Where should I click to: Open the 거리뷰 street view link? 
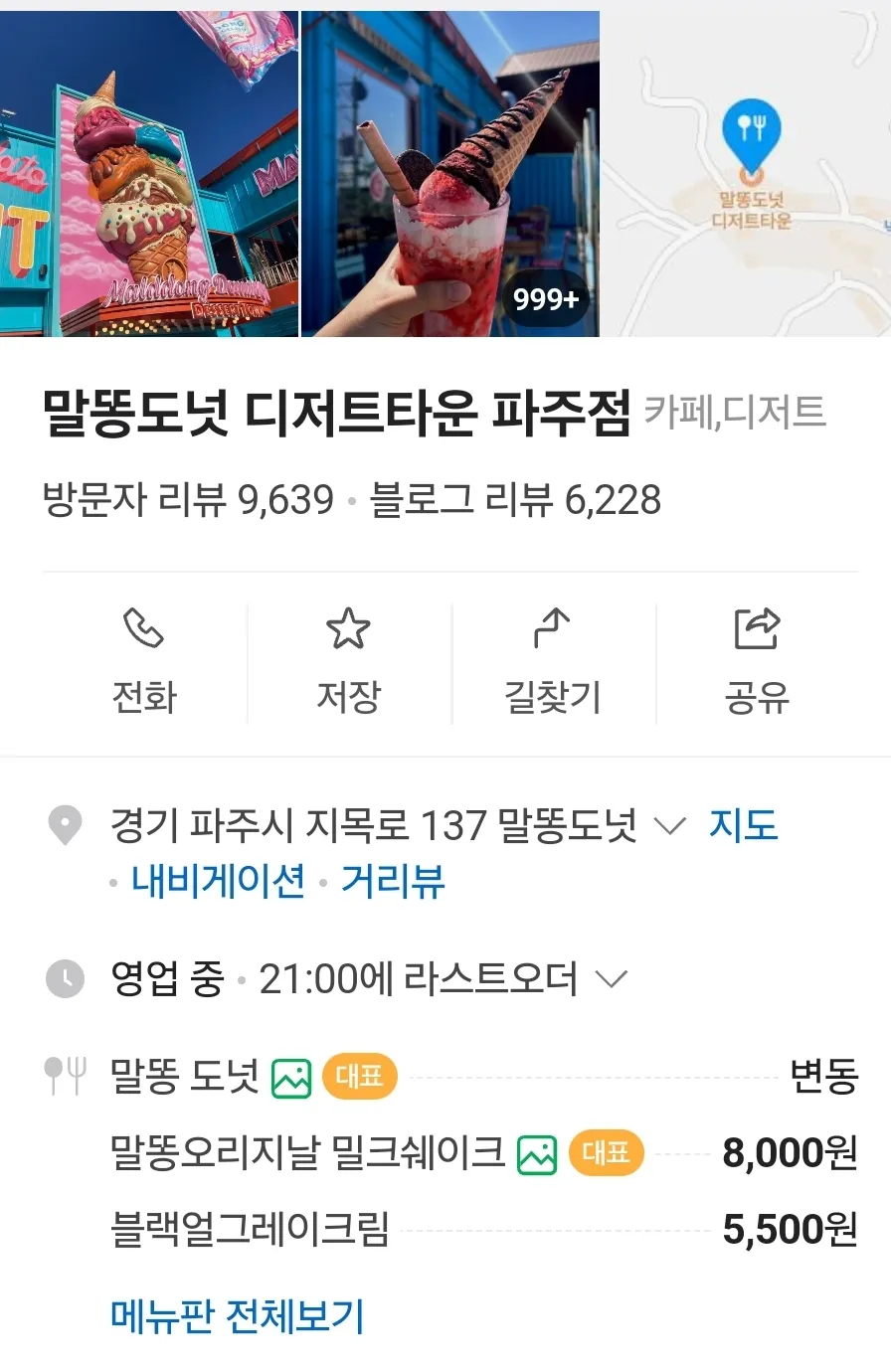click(393, 881)
